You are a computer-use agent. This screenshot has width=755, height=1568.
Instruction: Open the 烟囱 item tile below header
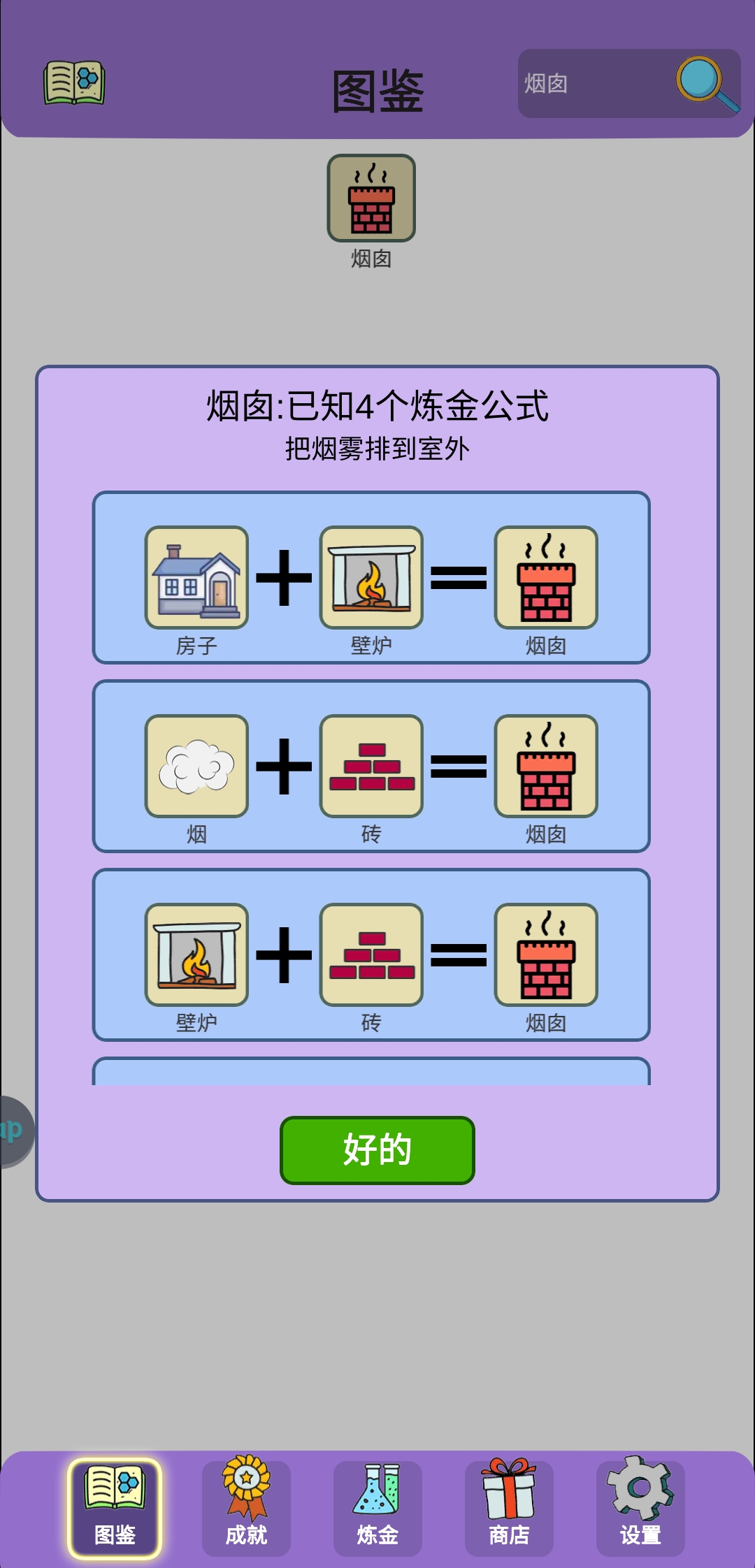pyautogui.click(x=371, y=199)
